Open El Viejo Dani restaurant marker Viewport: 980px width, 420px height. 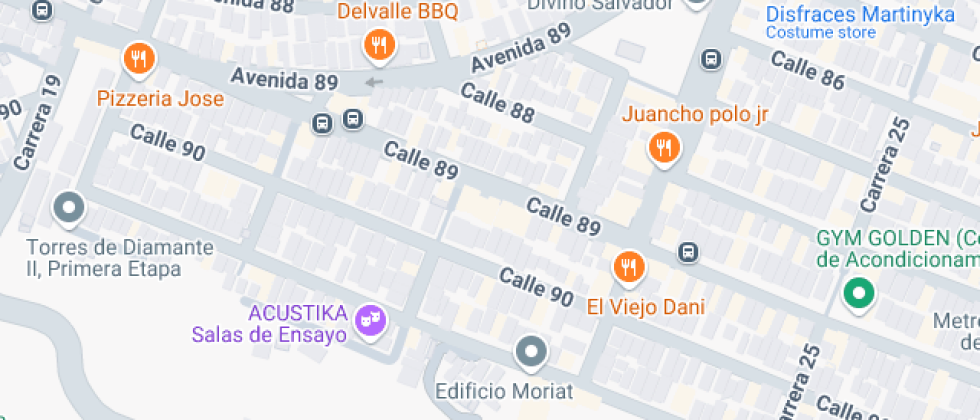(x=628, y=267)
